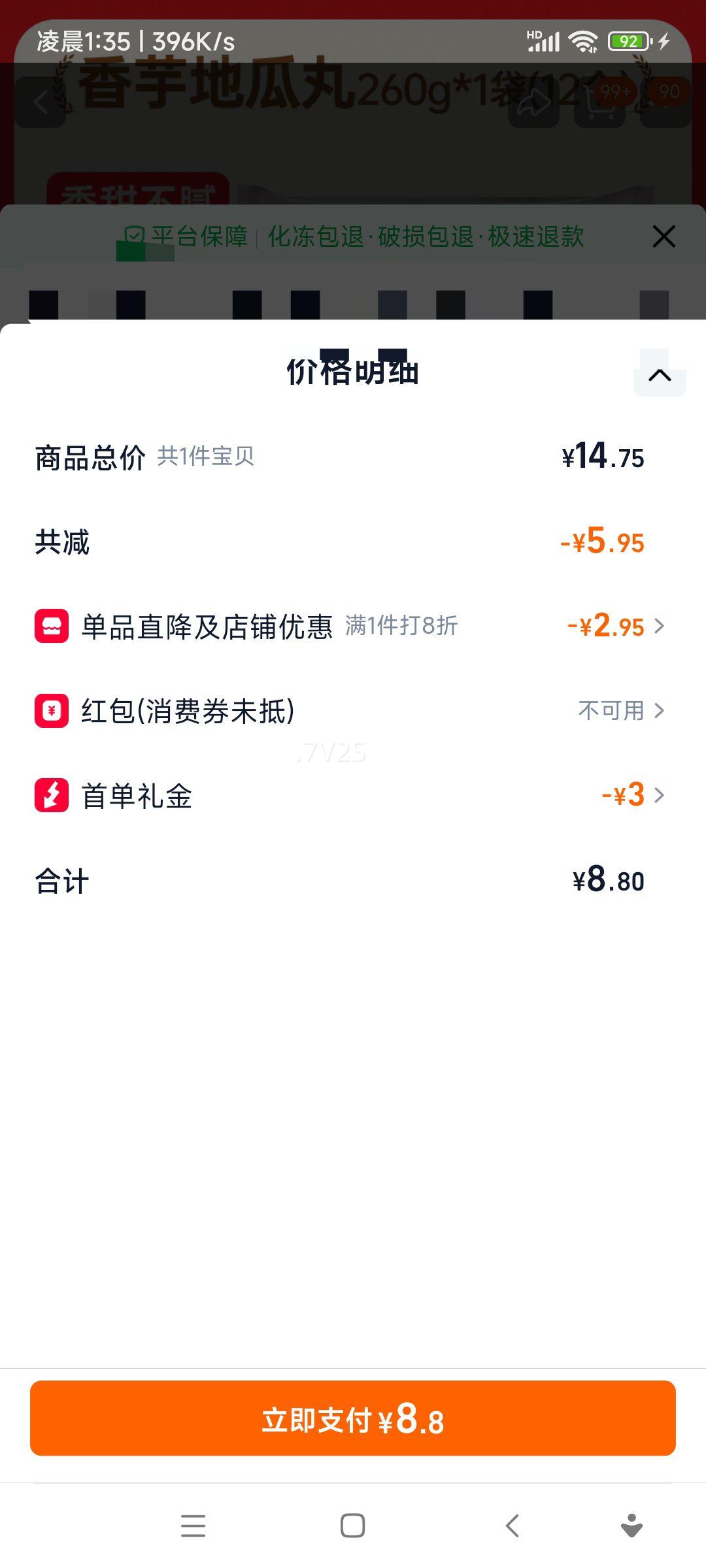This screenshot has width=706, height=1568.
Task: View 首单礼金 discount details
Action: [353, 796]
